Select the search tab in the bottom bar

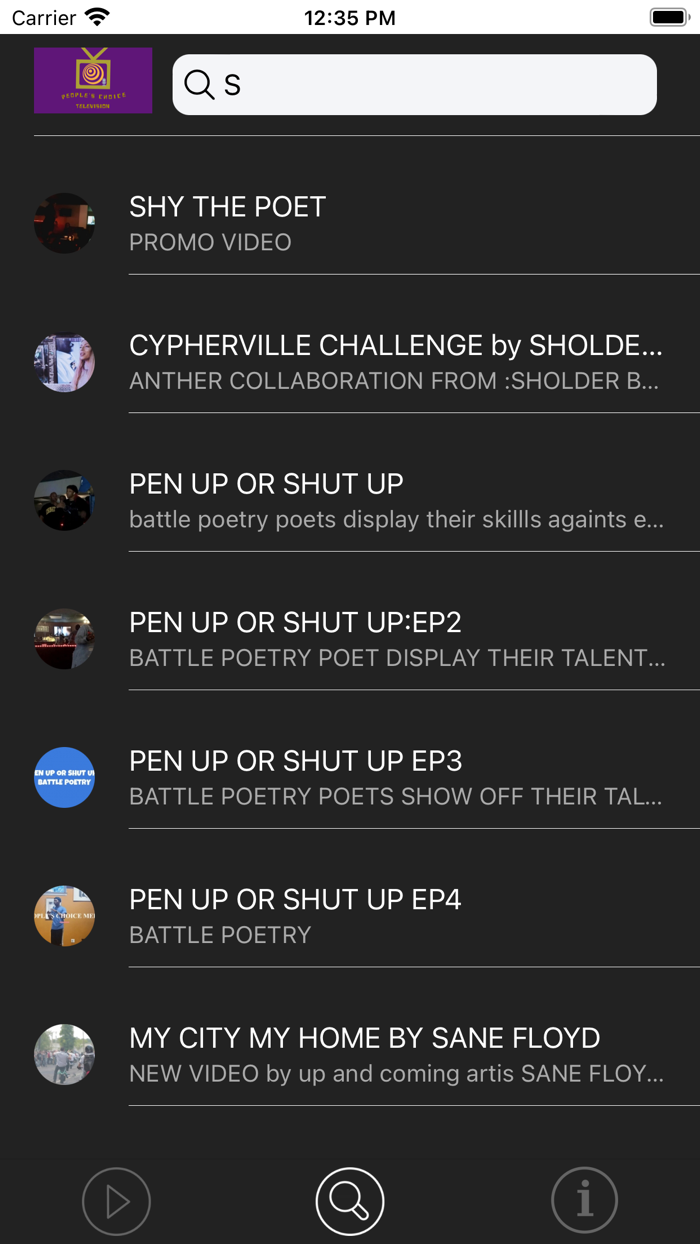[350, 1201]
